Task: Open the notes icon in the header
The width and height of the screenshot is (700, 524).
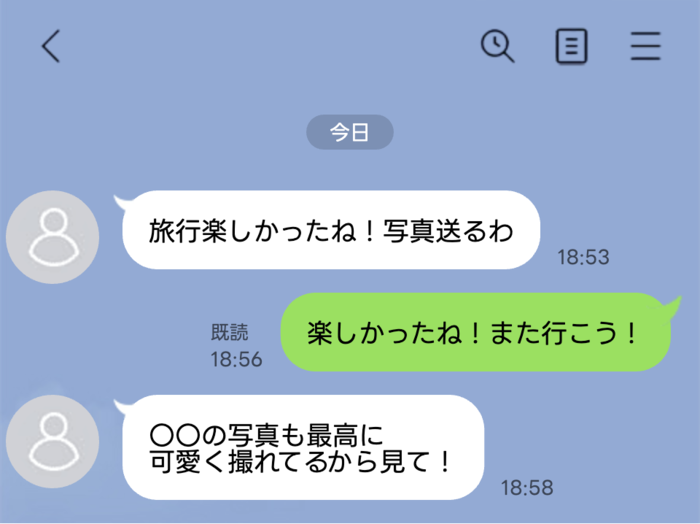Action: coord(571,46)
